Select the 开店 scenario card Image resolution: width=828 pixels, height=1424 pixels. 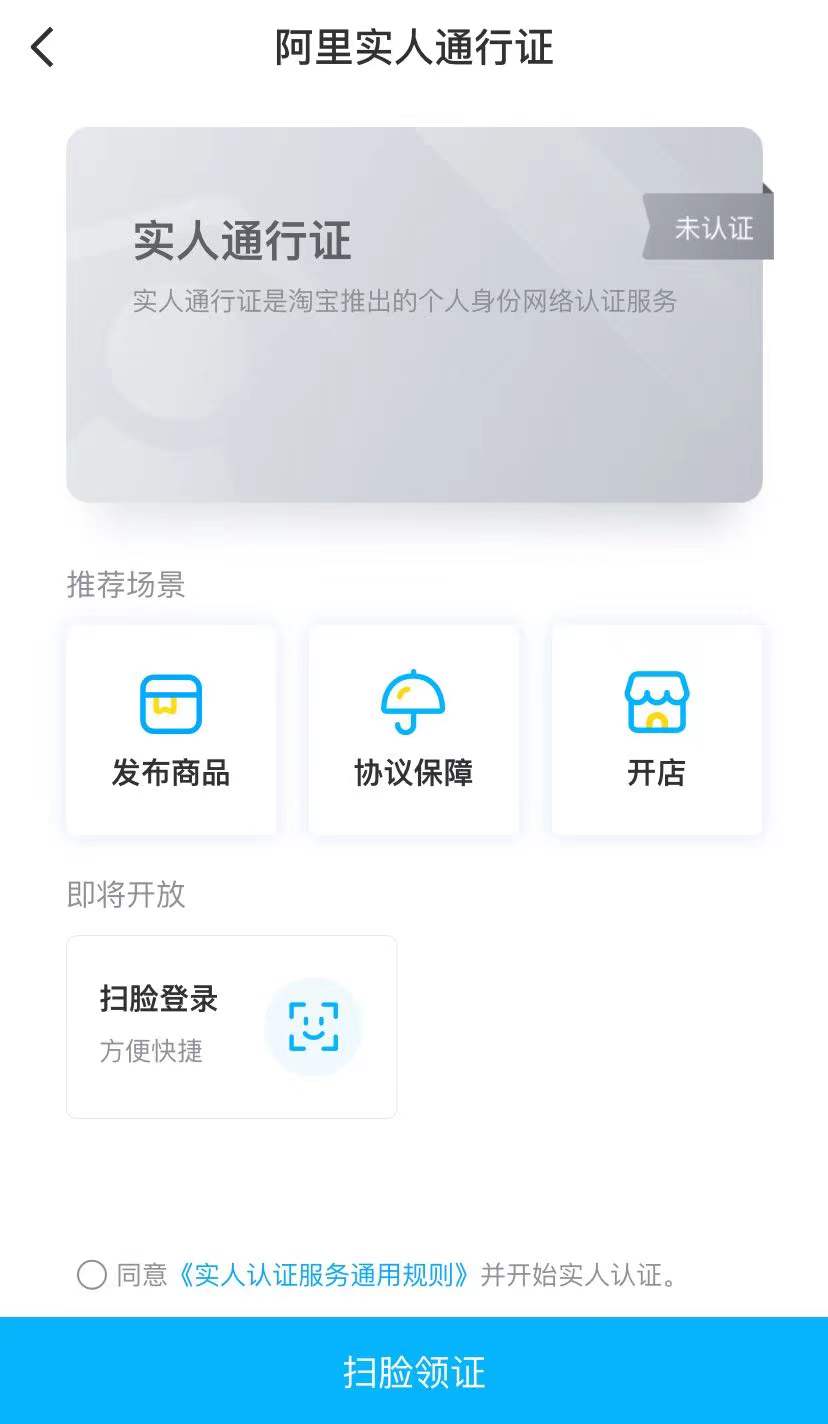tap(657, 730)
